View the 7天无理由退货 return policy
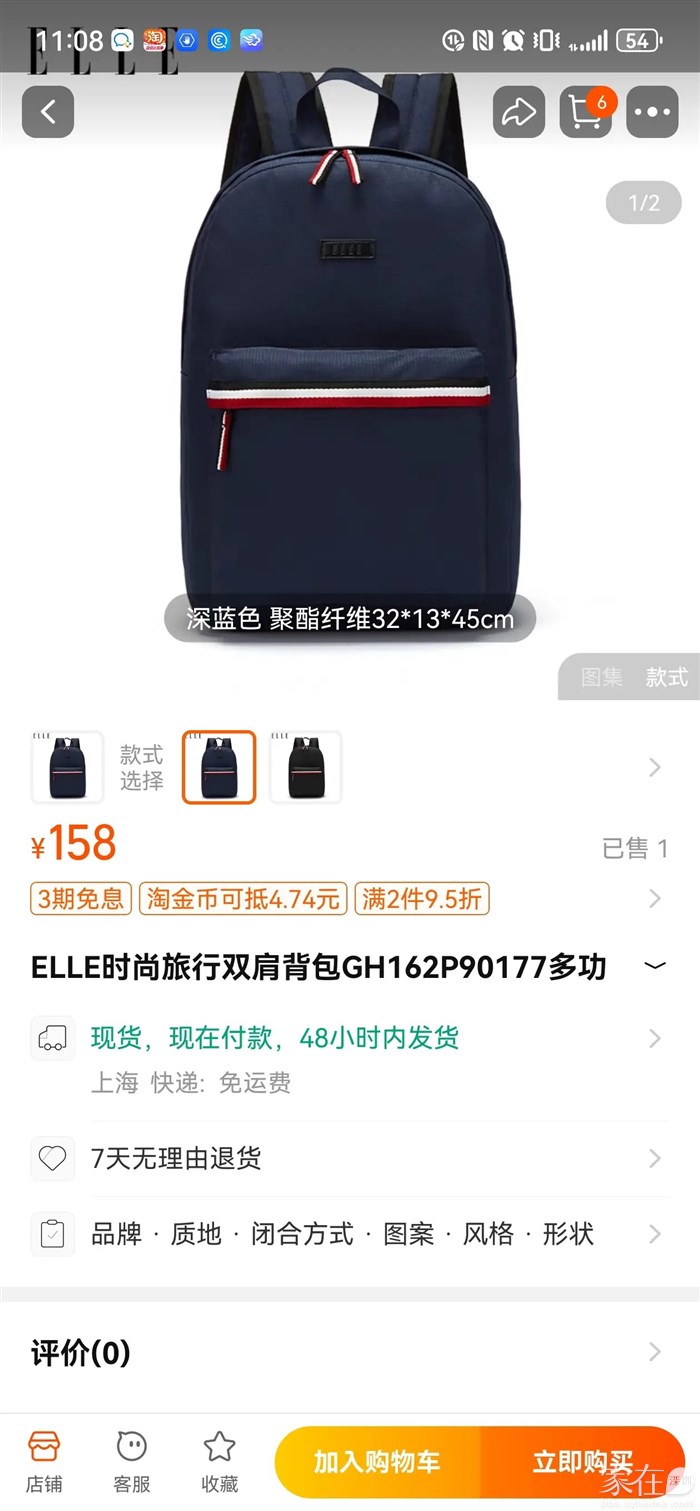Viewport: 700px width, 1511px height. pyautogui.click(x=350, y=1158)
